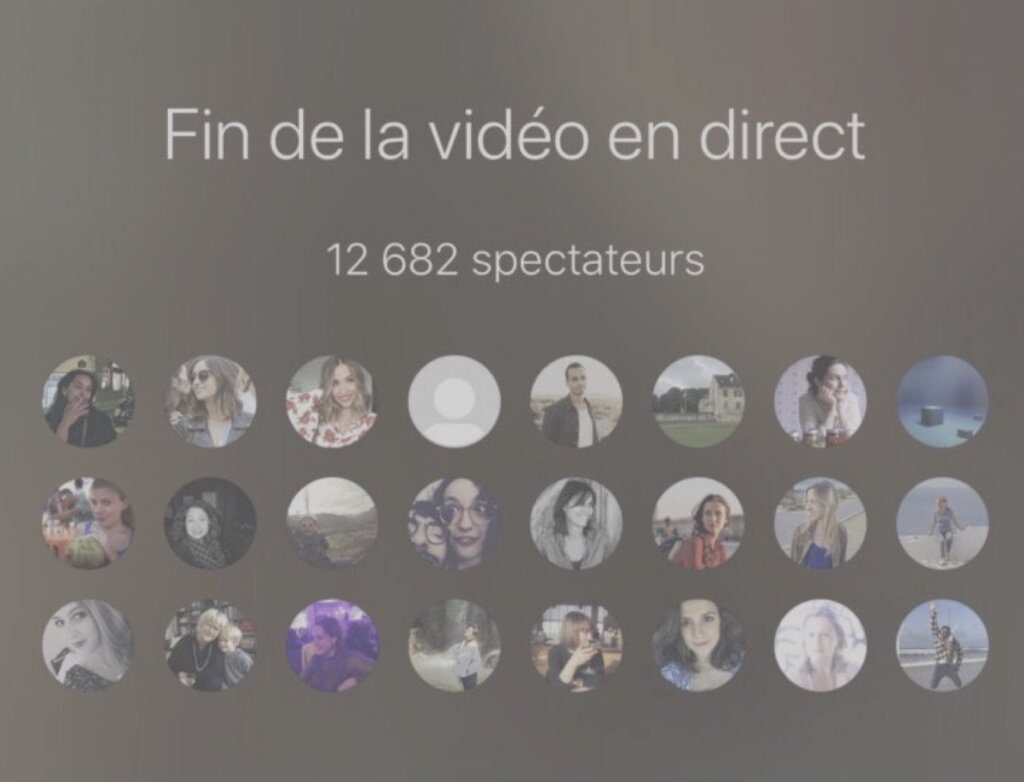The width and height of the screenshot is (1024, 782).
Task: Open the viewer avatar showing a hilly landscape
Action: 332,523
